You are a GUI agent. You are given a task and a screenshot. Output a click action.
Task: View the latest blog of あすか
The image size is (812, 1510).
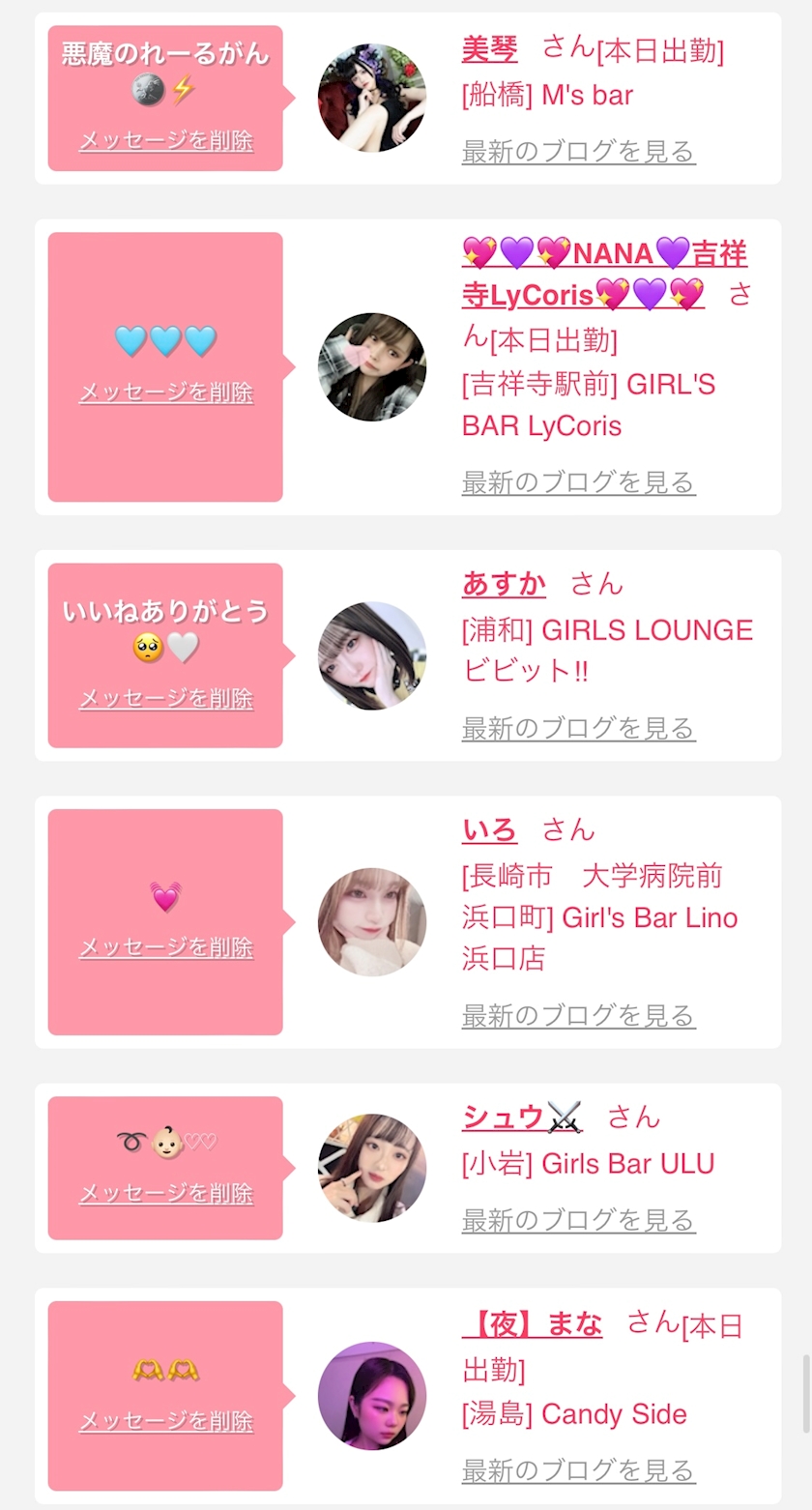click(x=578, y=728)
